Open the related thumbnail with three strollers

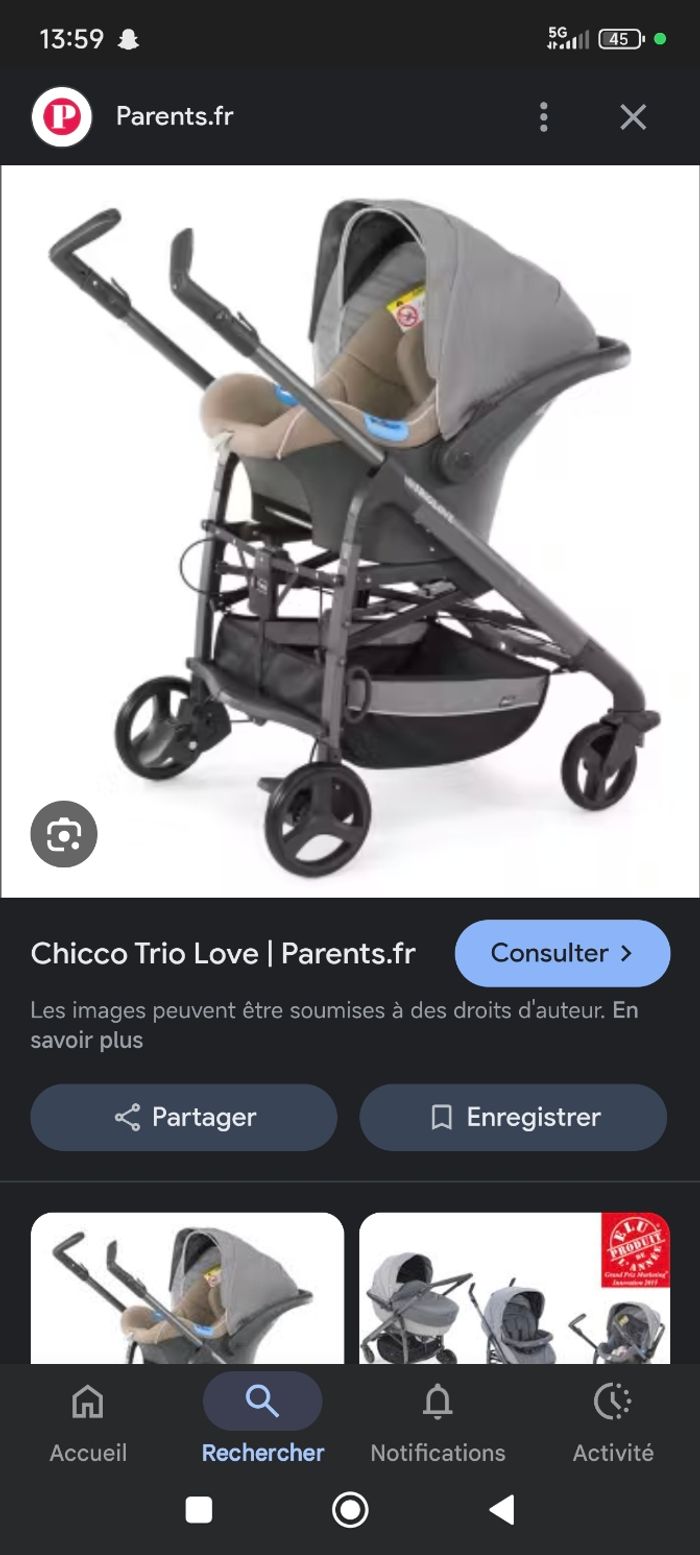[x=514, y=1288]
